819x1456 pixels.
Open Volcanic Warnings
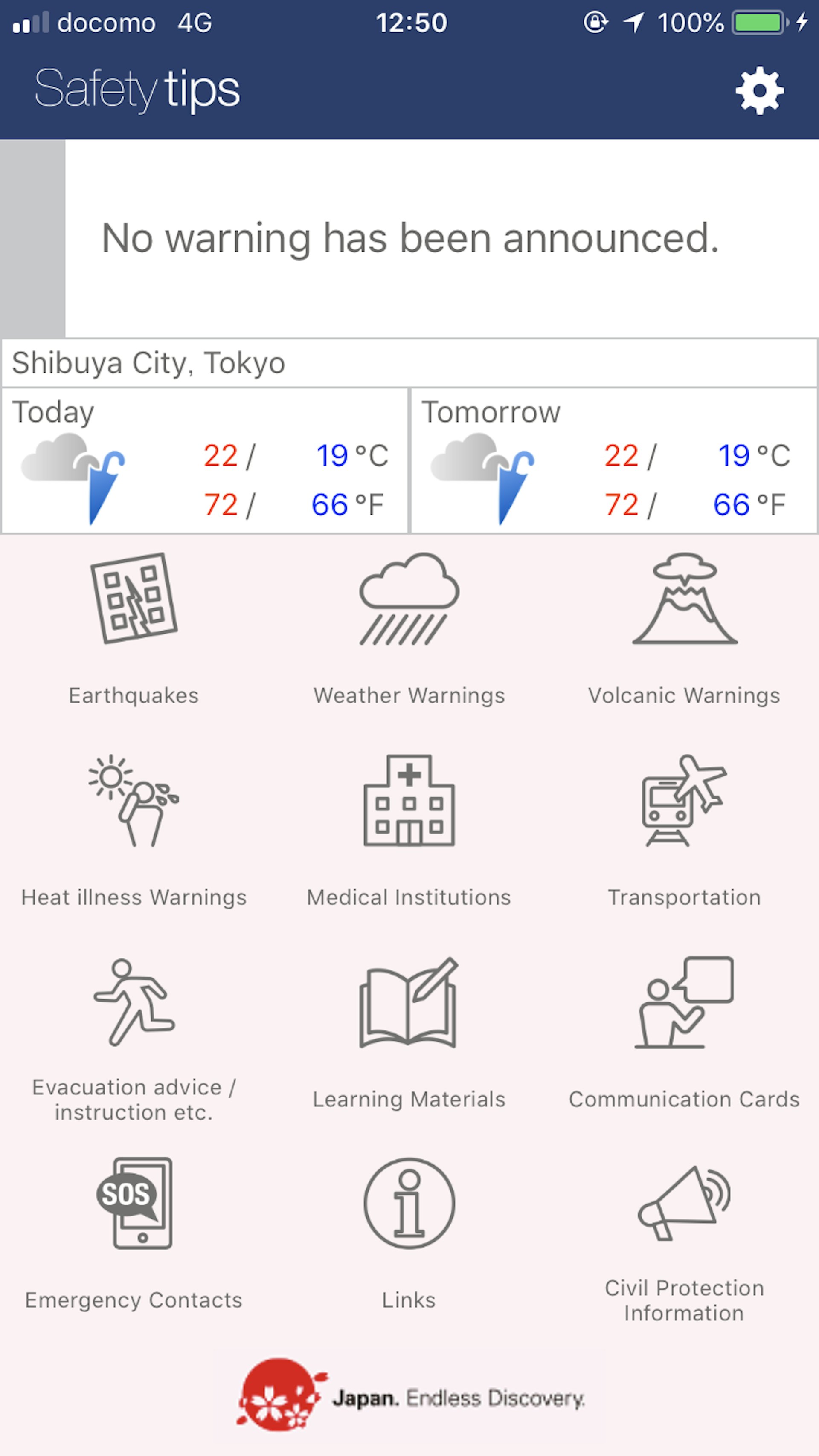pyautogui.click(x=684, y=628)
